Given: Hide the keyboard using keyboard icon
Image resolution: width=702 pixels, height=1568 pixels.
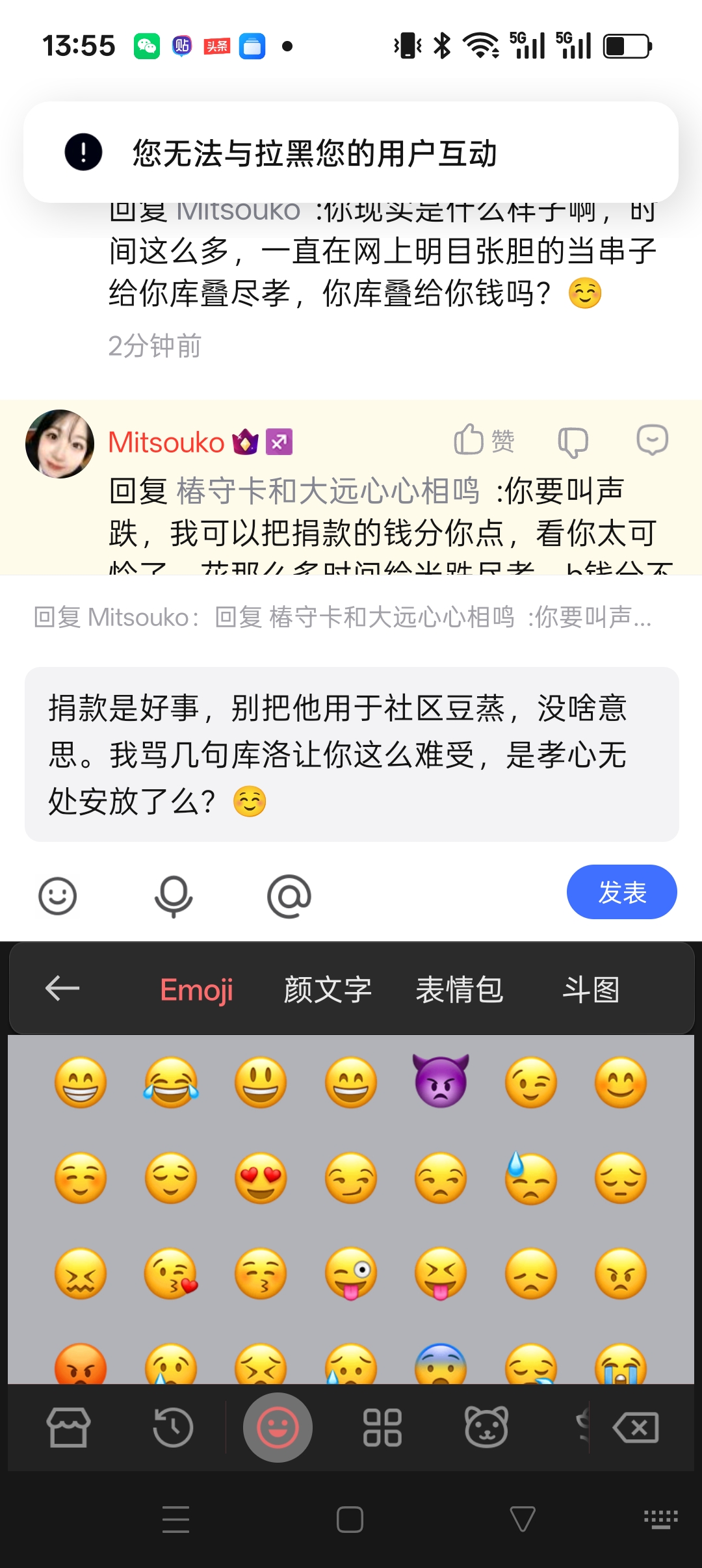Looking at the screenshot, I should point(660,1519).
